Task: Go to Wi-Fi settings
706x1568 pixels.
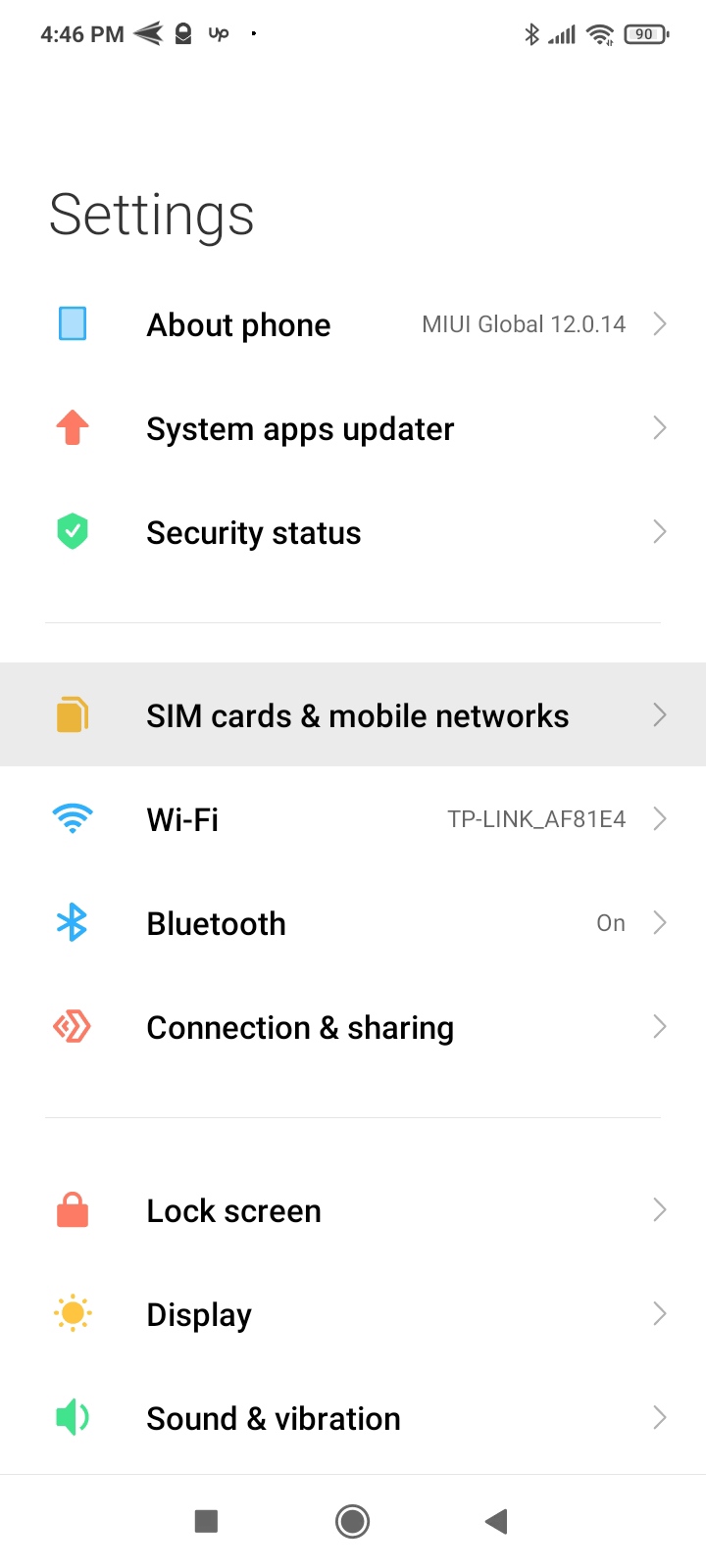Action: [182, 819]
